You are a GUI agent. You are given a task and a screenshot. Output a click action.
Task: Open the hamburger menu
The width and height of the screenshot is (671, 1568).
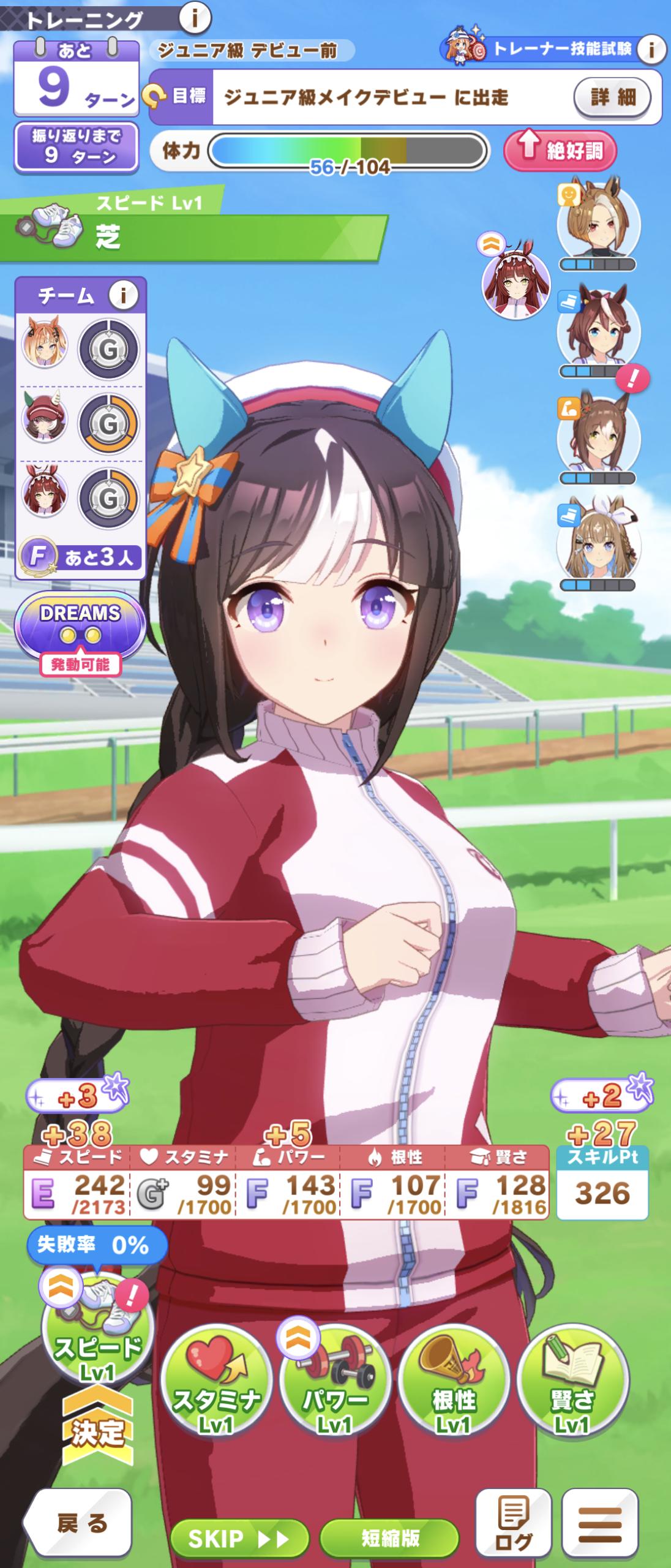[x=600, y=1524]
